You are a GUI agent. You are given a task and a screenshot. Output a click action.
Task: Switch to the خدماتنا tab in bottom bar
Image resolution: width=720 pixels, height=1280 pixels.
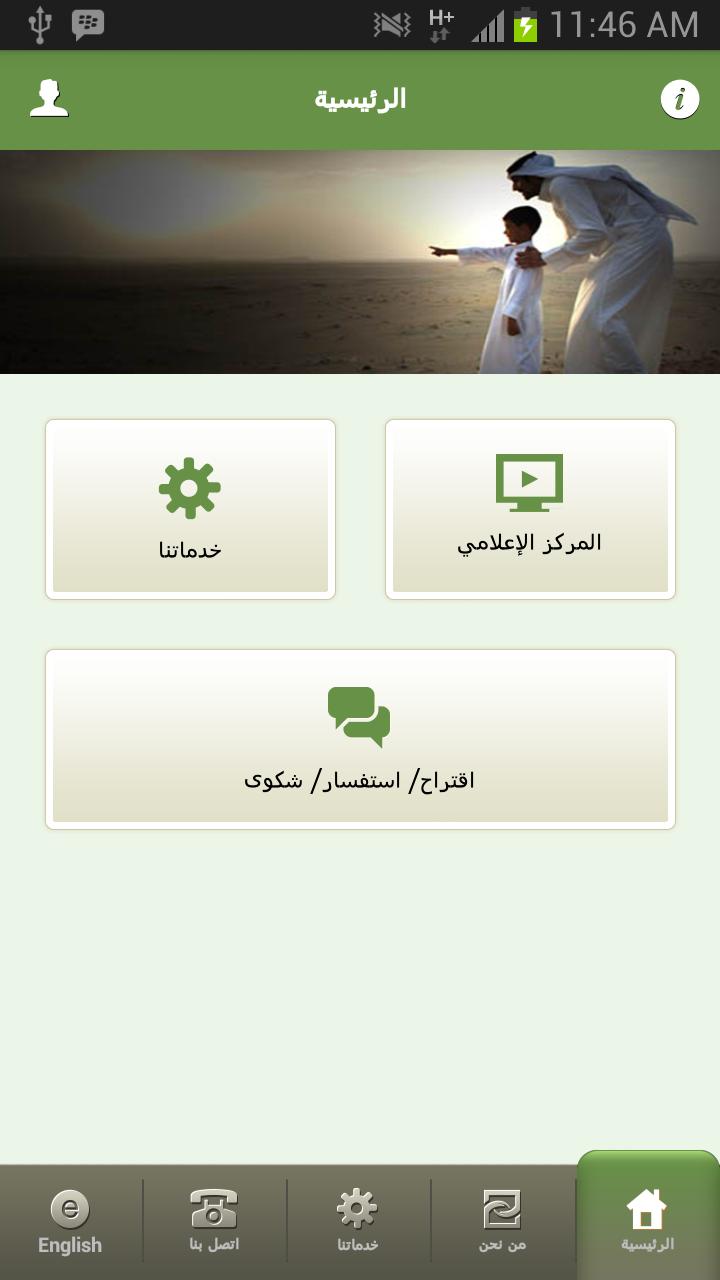pyautogui.click(x=358, y=1222)
